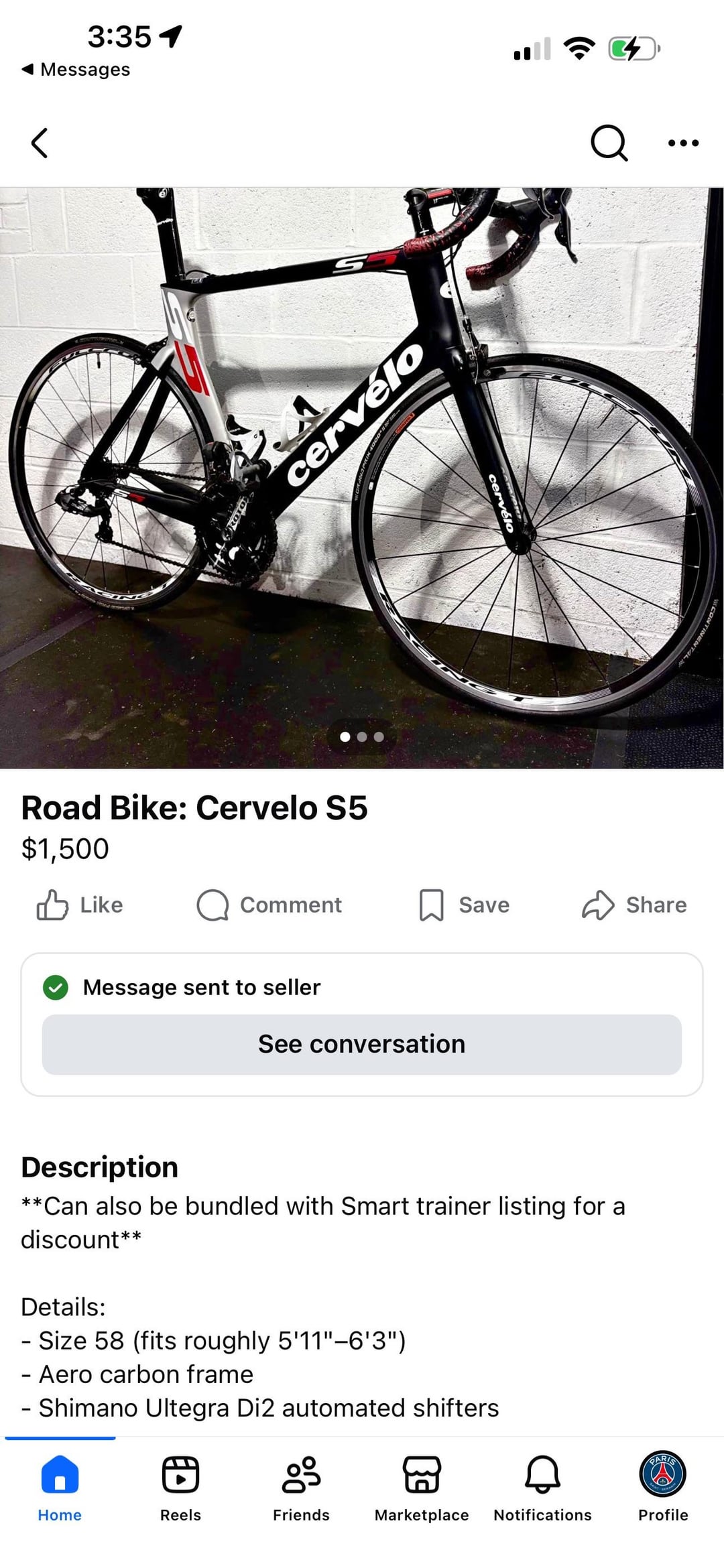Return to Messages app via status bar
Screen dimensions: 724x1568
point(76,70)
